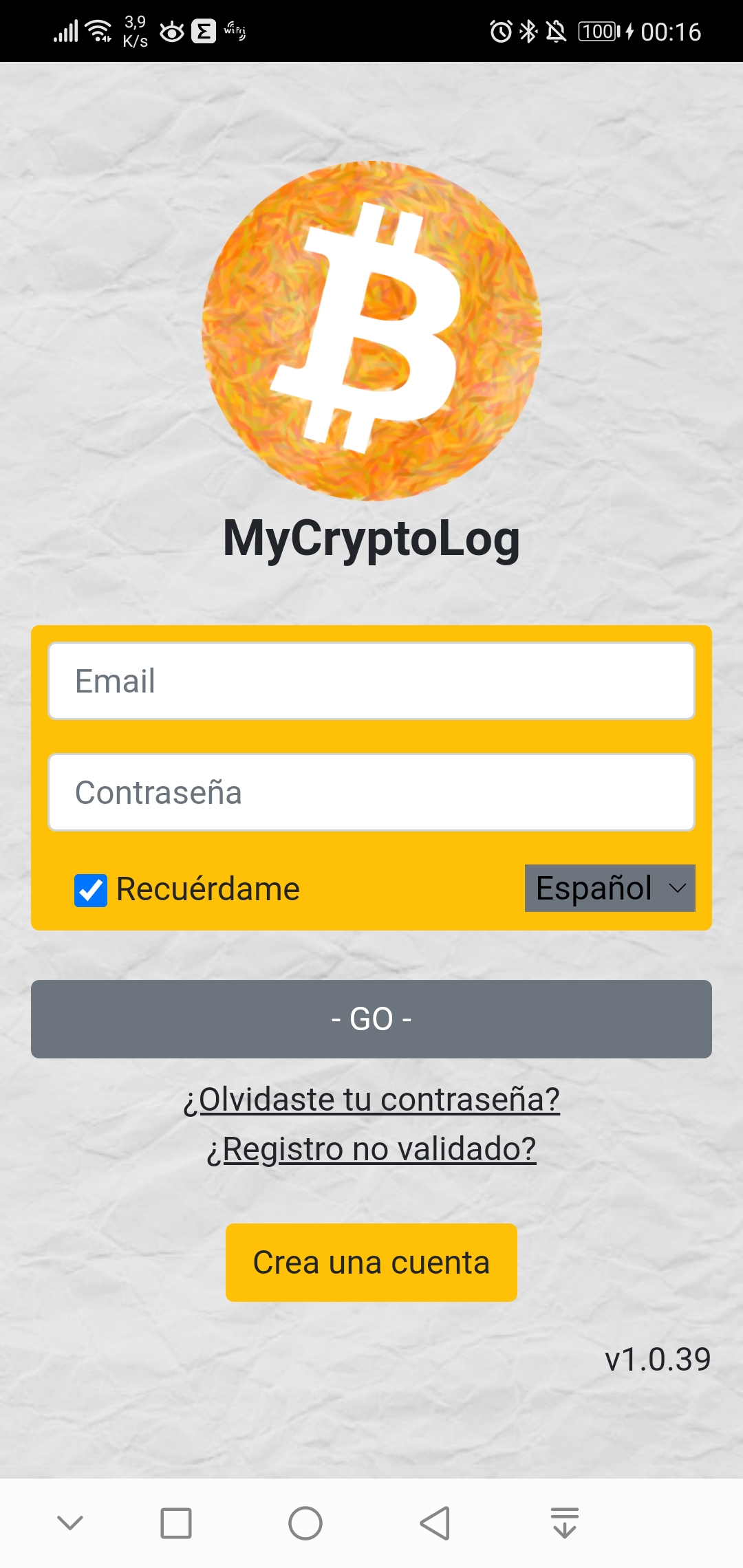Tap the GO login button

[x=371, y=1019]
